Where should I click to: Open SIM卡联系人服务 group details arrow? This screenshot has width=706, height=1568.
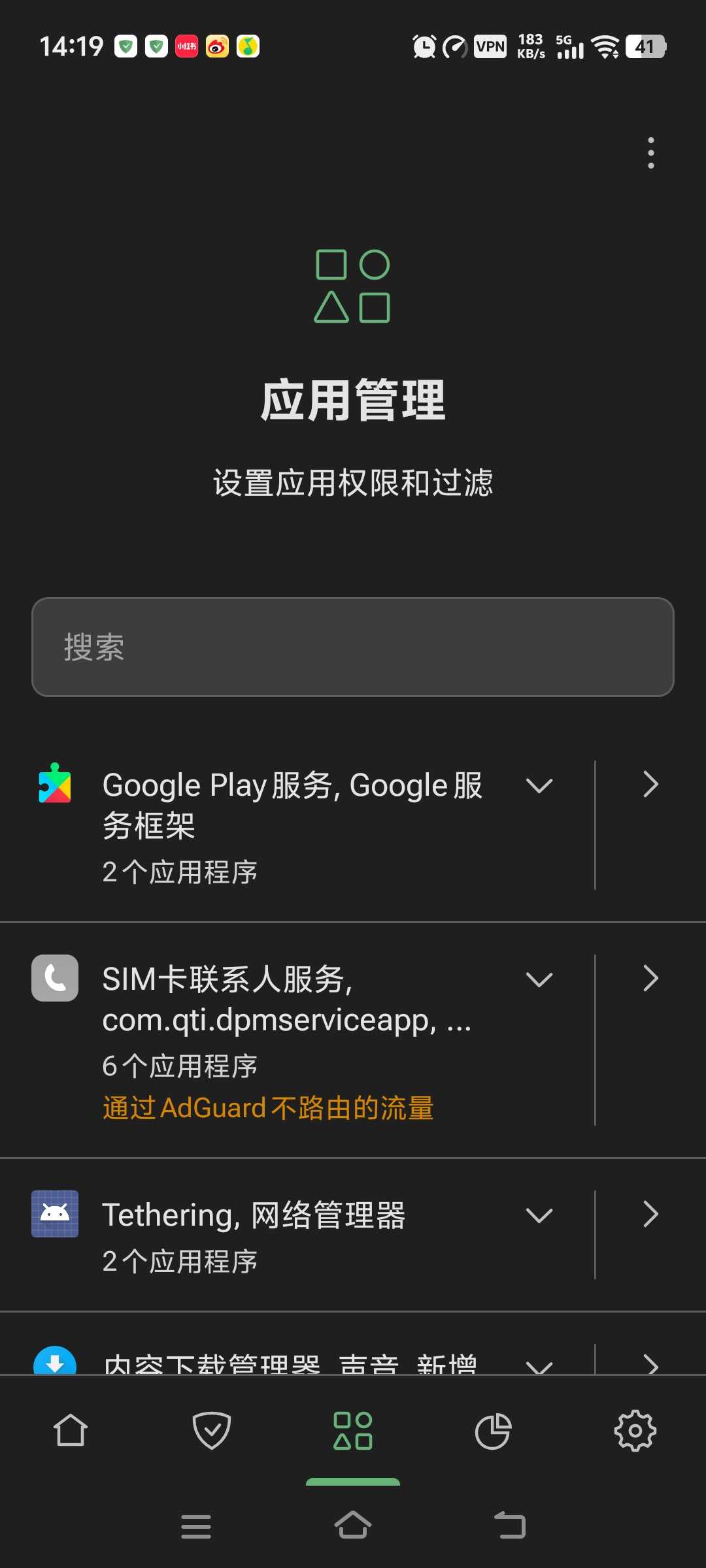[650, 978]
